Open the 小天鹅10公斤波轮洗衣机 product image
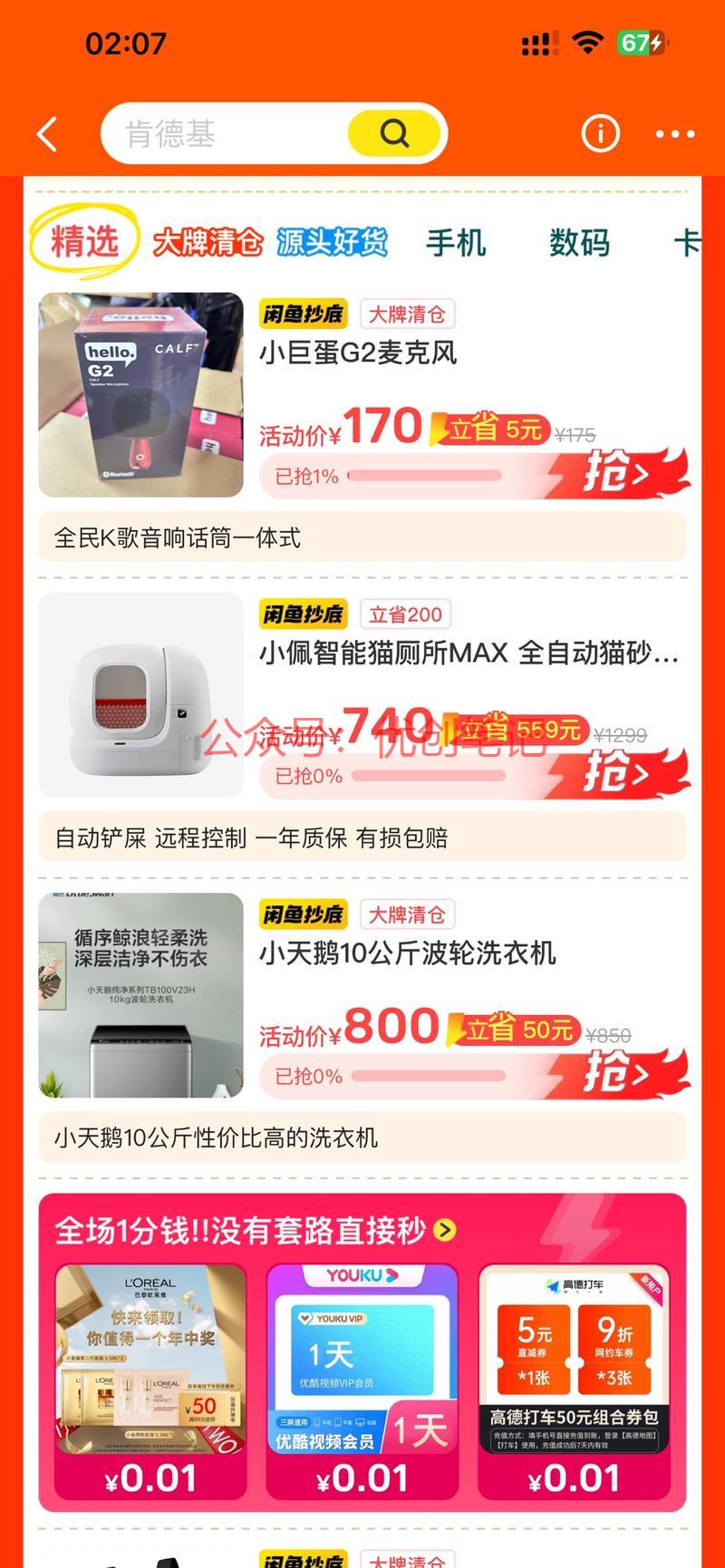This screenshot has width=725, height=1568. pos(140,995)
